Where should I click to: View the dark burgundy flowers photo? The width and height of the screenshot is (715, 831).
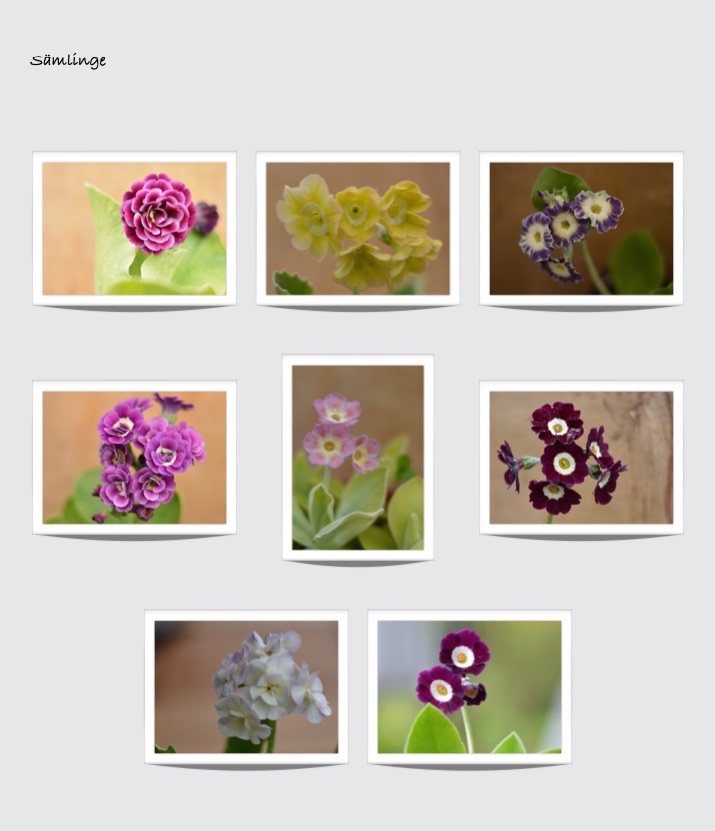pyautogui.click(x=580, y=457)
